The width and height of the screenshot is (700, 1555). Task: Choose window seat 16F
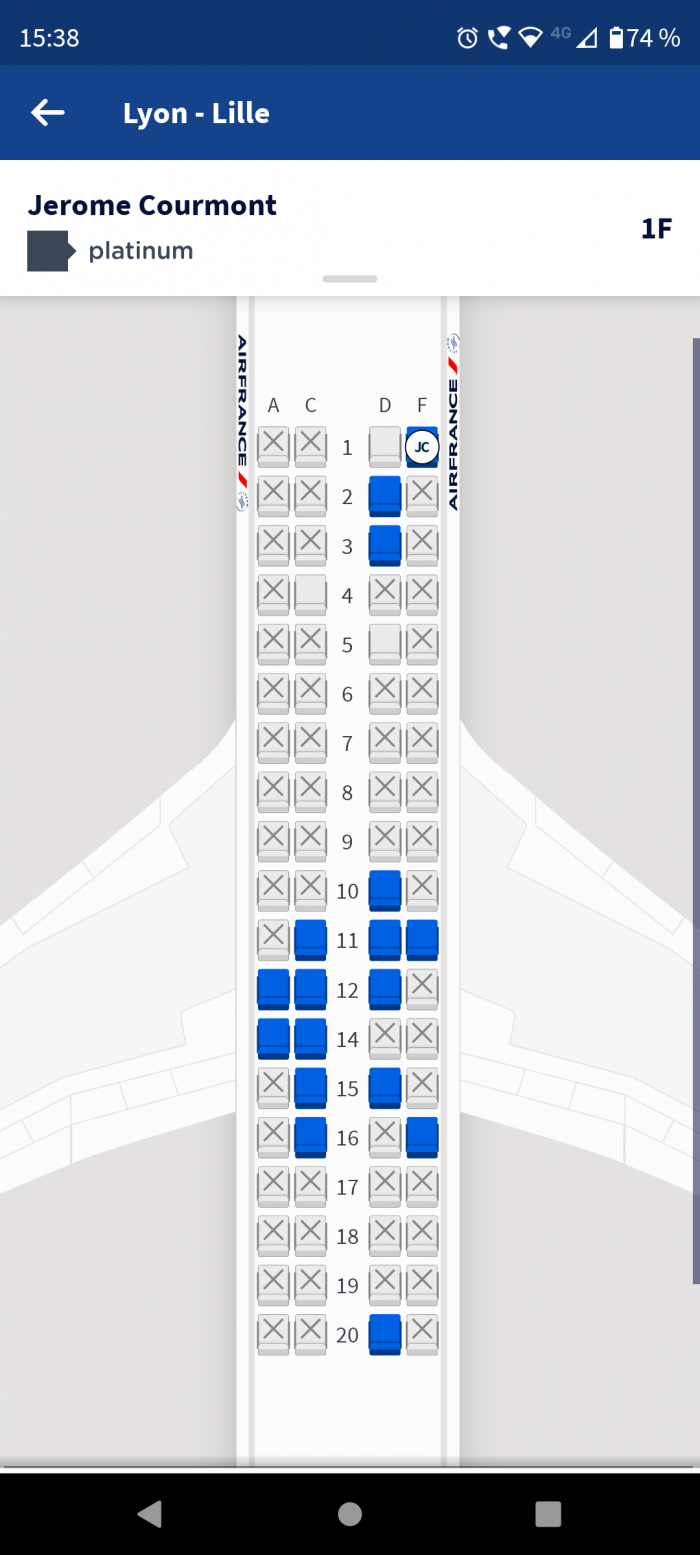[x=422, y=1136]
